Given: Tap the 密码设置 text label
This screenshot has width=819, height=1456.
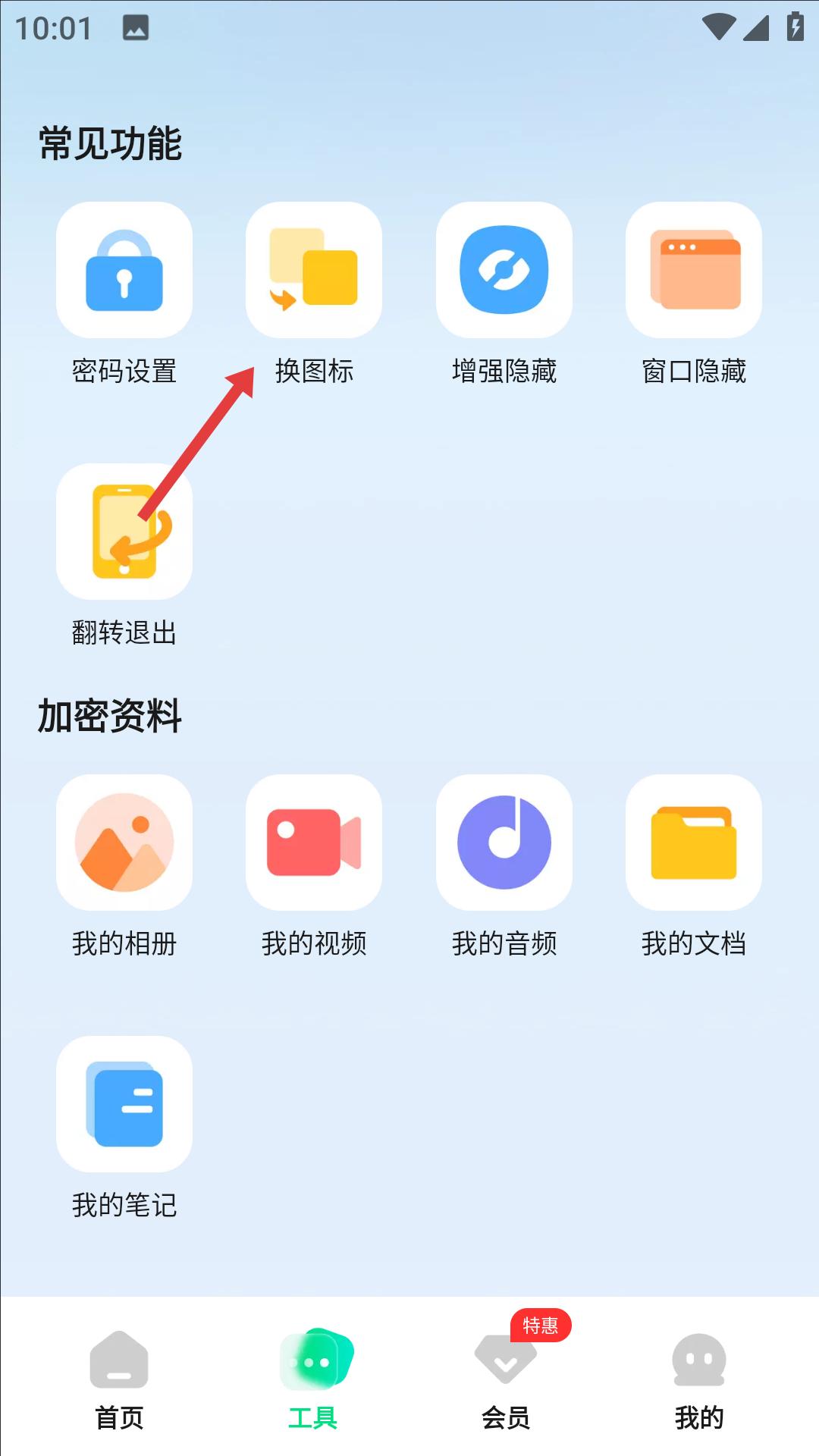Looking at the screenshot, I should [x=124, y=372].
